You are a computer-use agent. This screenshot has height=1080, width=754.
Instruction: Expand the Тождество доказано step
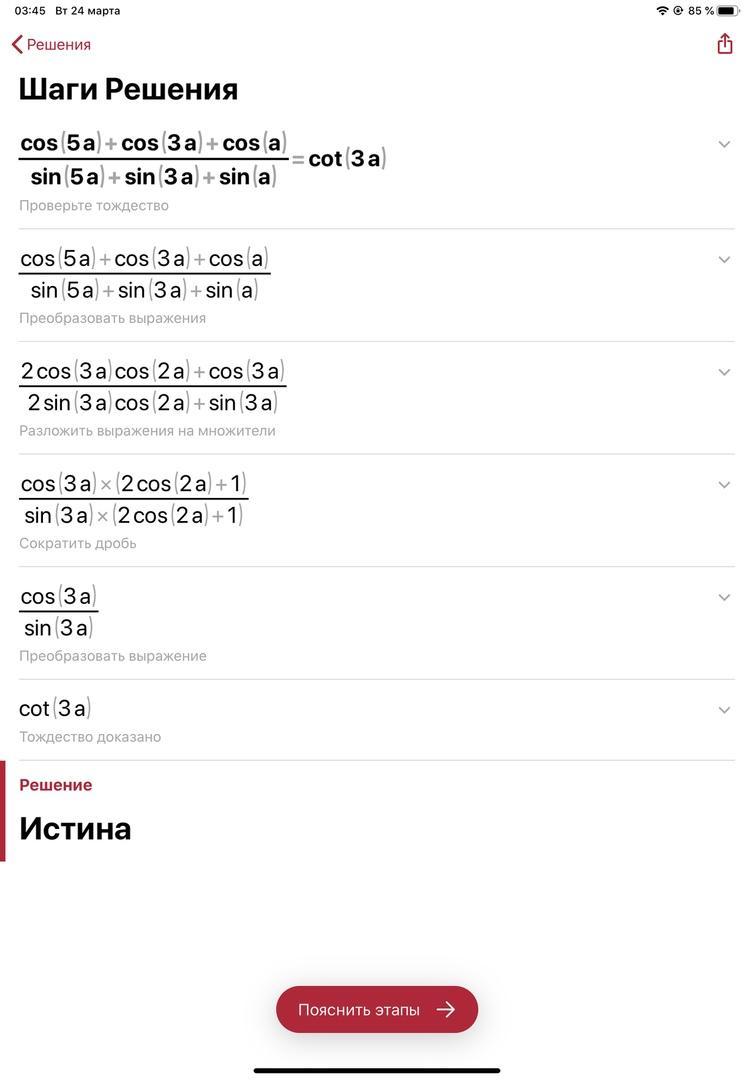[724, 710]
